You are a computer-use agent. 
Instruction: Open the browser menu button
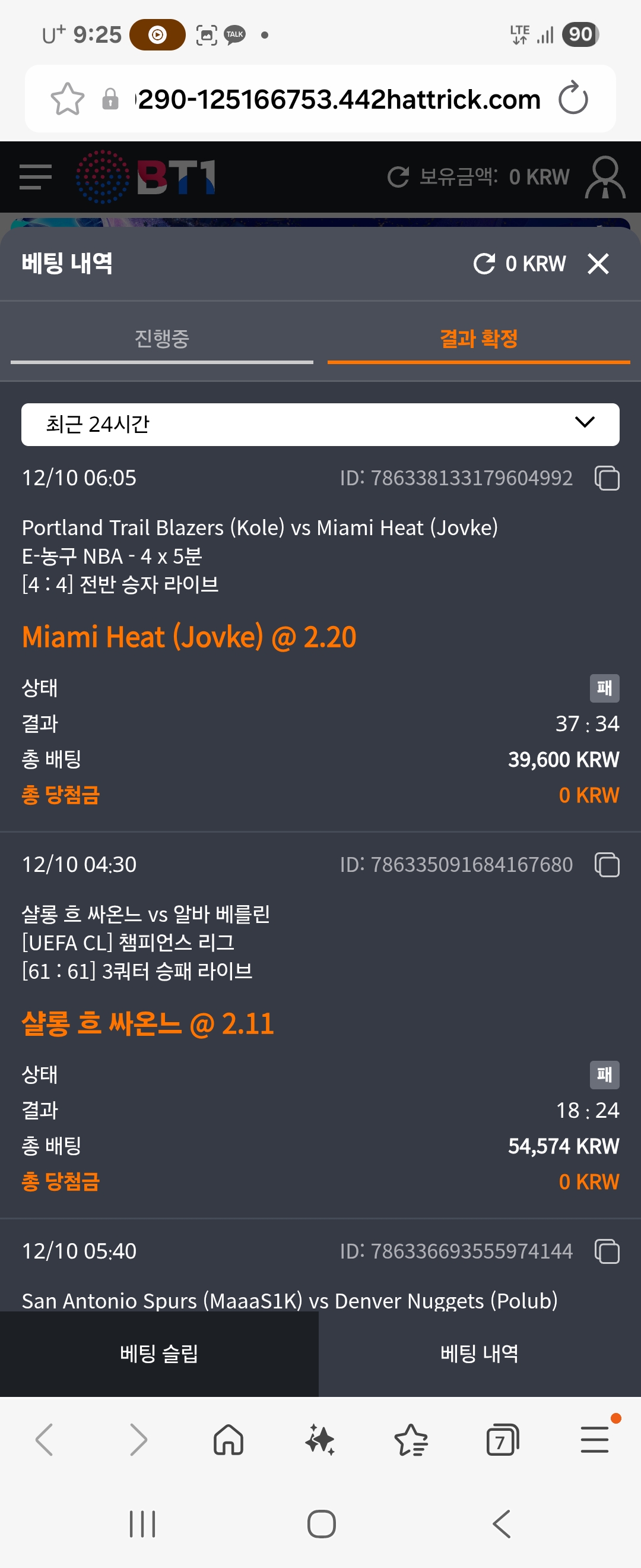(x=594, y=1440)
